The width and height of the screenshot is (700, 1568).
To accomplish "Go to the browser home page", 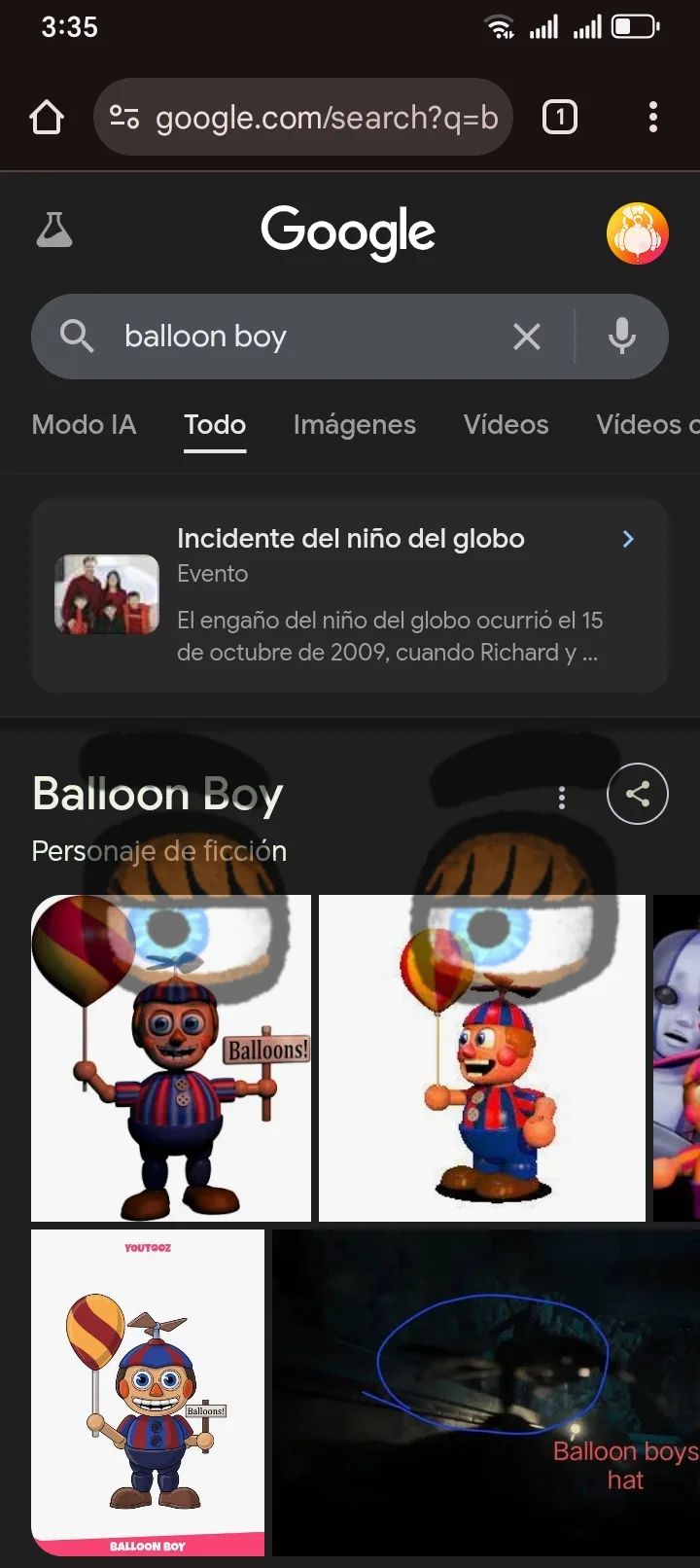I will [x=47, y=118].
